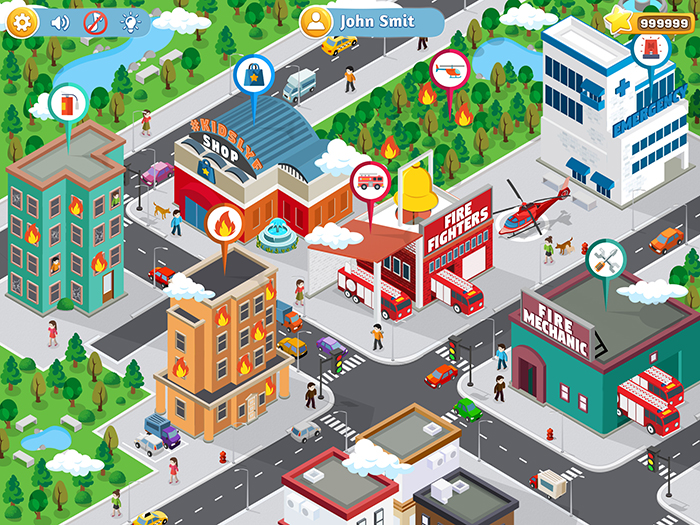This screenshot has height=525, width=700.
Task: Open the star coins counter
Action: [x=648, y=21]
